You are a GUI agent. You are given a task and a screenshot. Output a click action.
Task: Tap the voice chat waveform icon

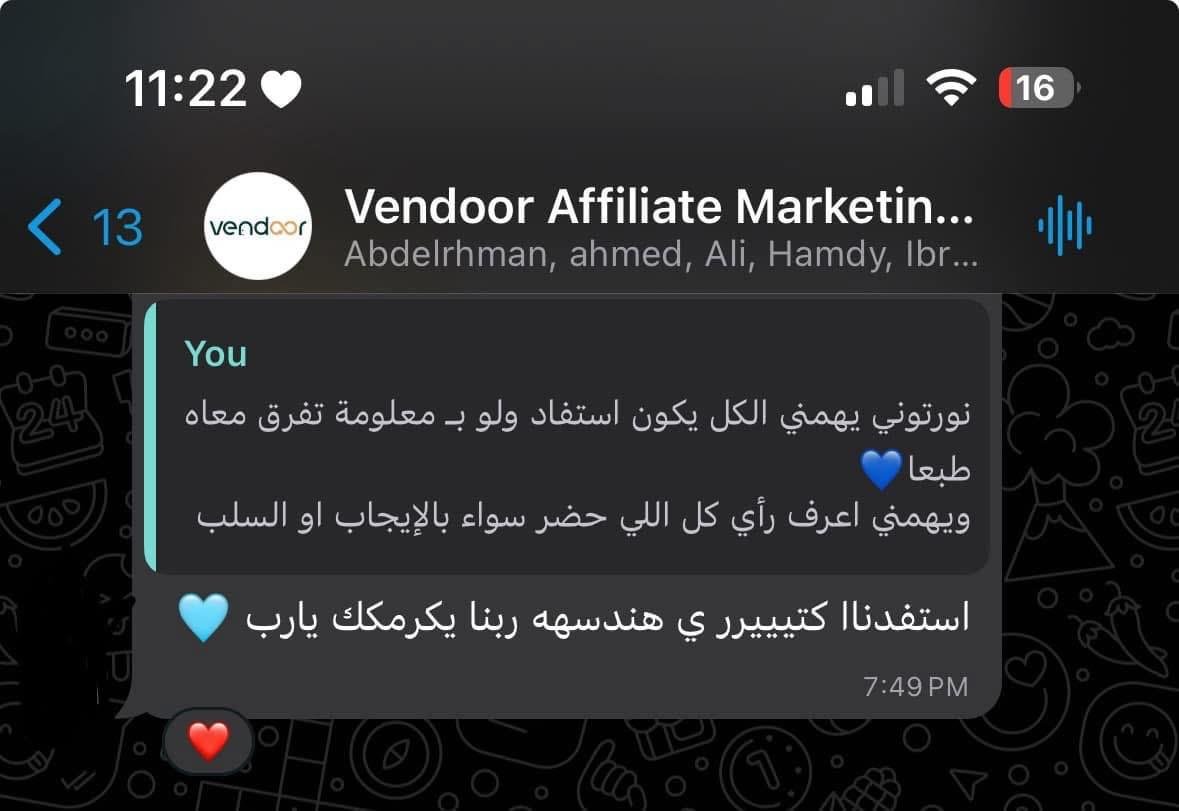coord(1064,227)
